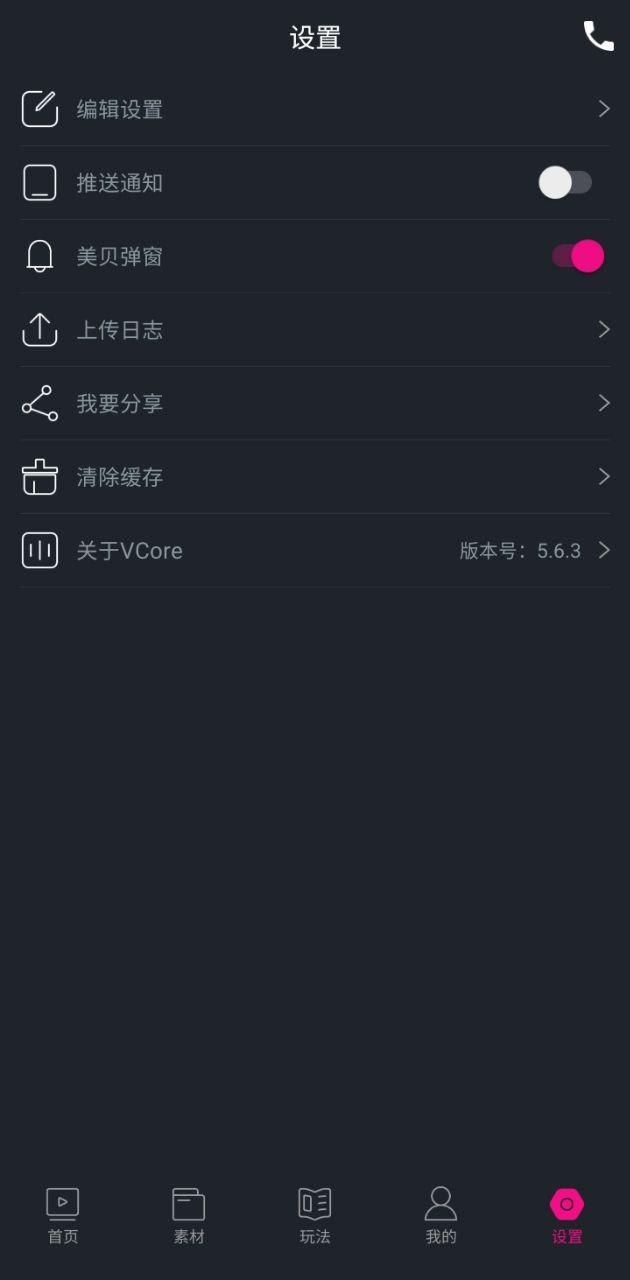The image size is (630, 1280).
Task: Tap the phone call icon
Action: point(598,37)
